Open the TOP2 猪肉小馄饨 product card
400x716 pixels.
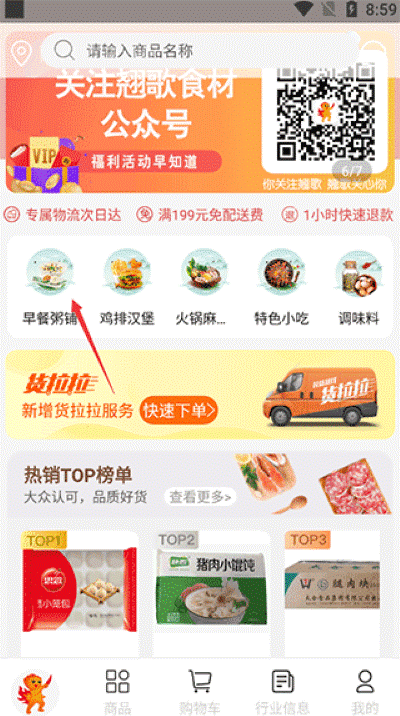[x=211, y=594]
